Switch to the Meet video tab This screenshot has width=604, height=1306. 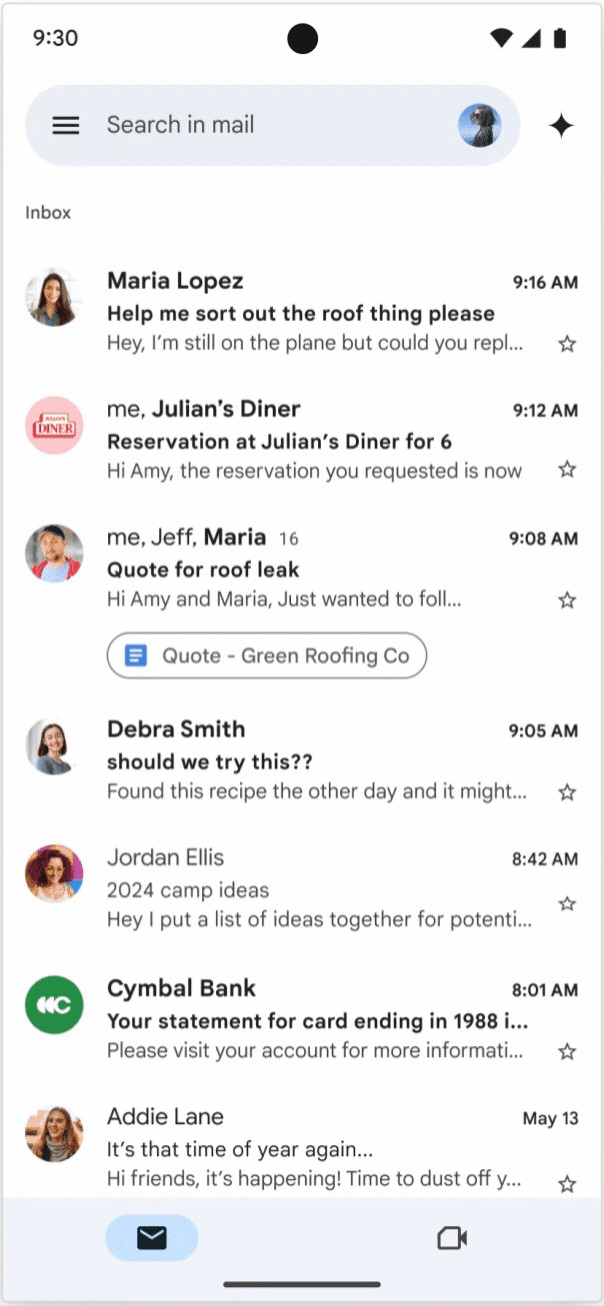[x=452, y=1238]
